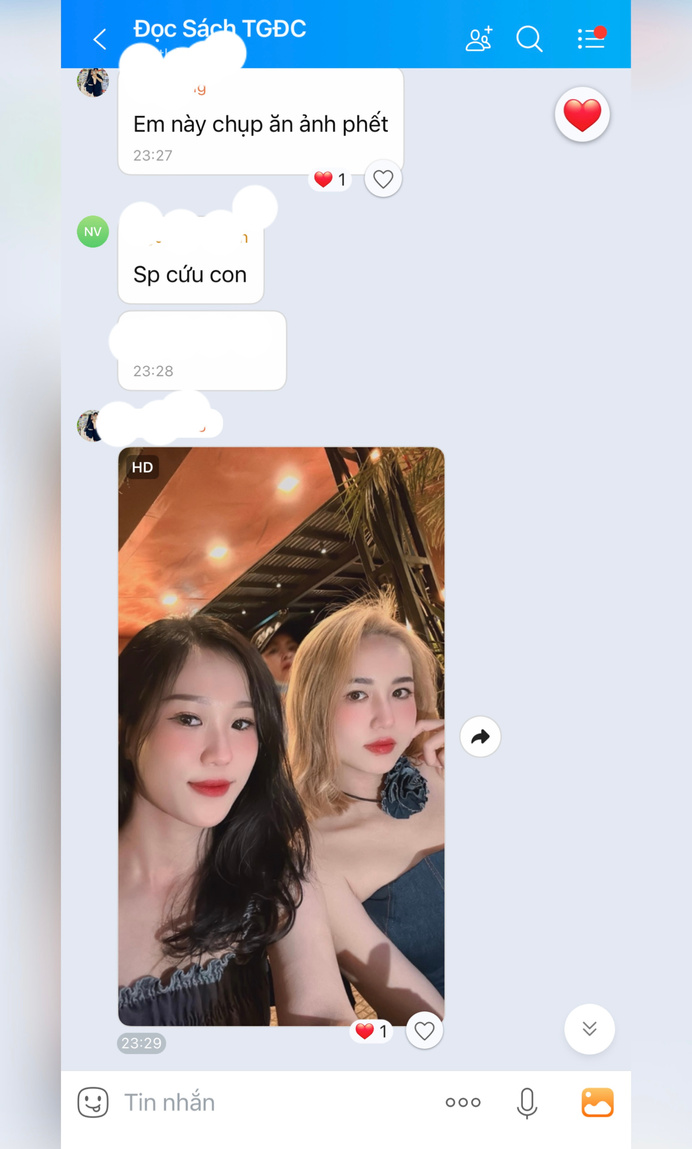Add a member to the group

[x=479, y=39]
